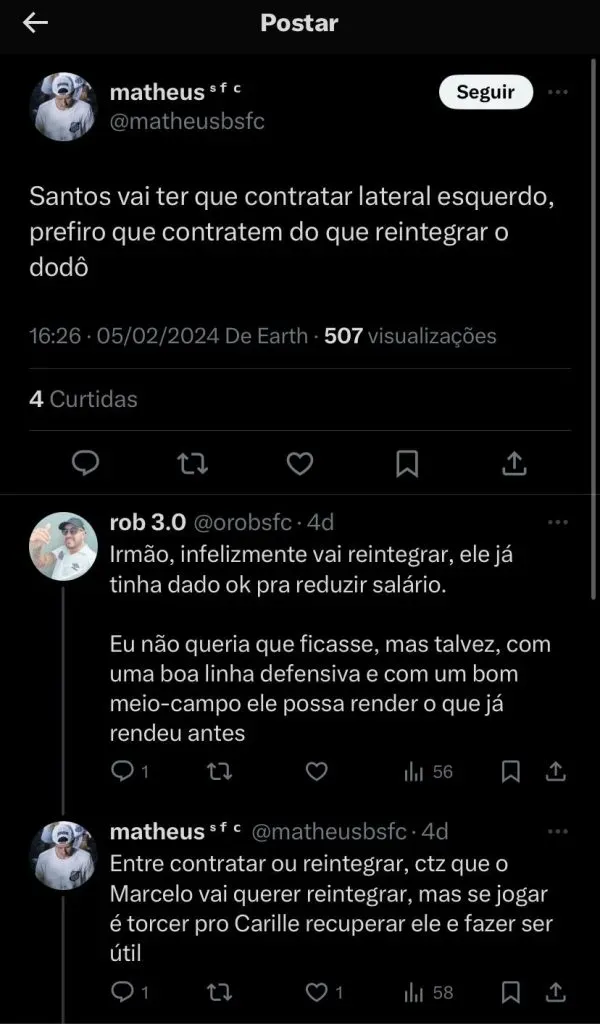
Task: Open overflow menu on the main post
Action: pyautogui.click(x=559, y=92)
